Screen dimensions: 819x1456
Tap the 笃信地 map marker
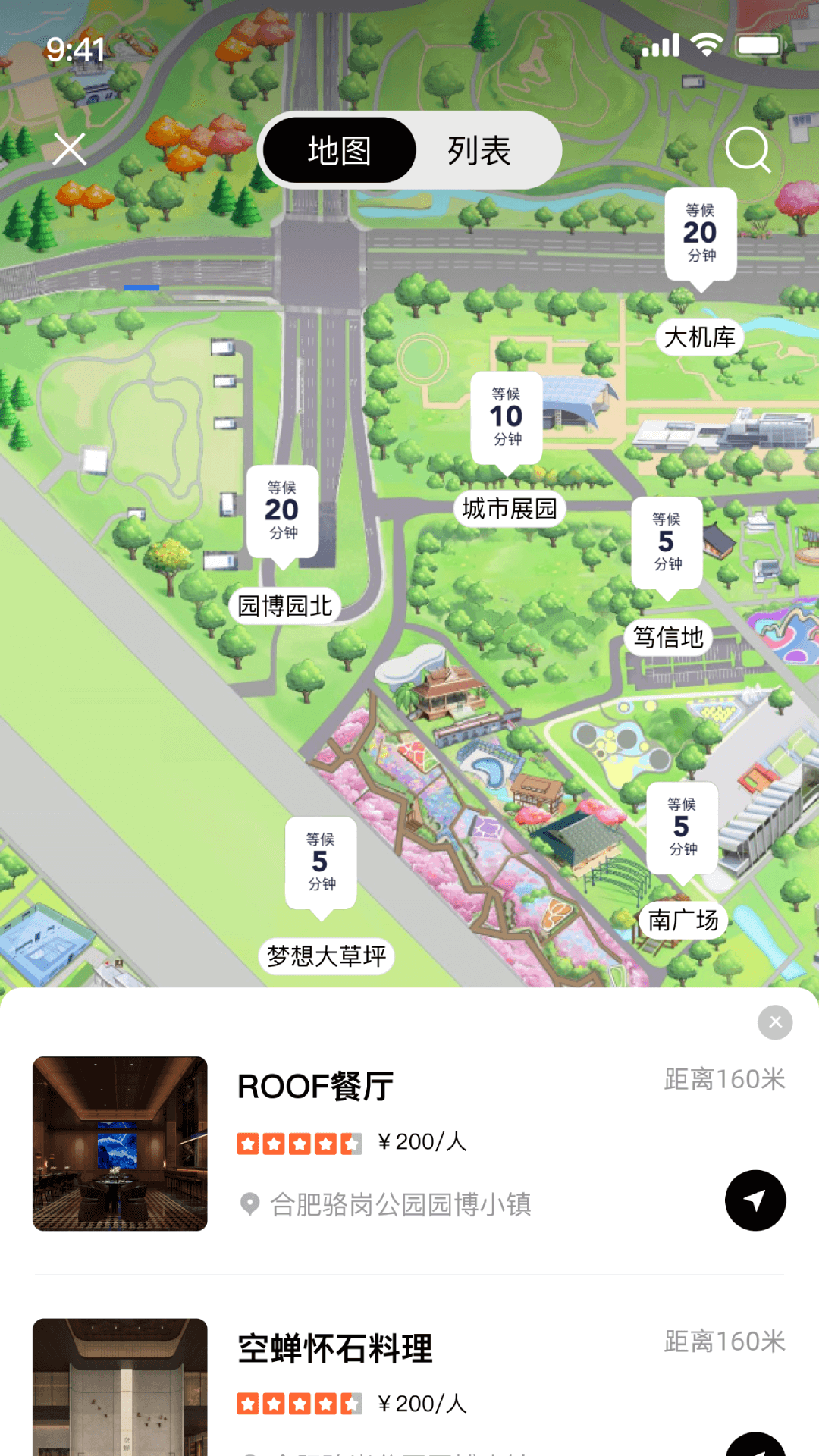668,637
